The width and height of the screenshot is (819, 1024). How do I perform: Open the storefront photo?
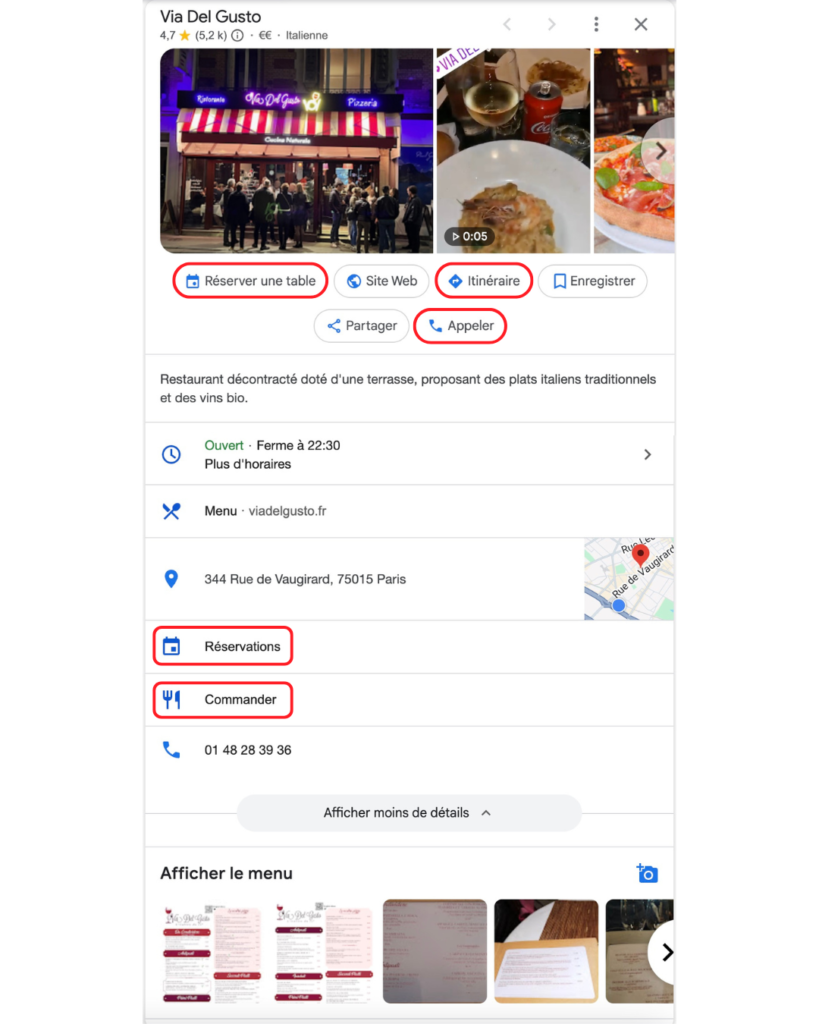296,150
